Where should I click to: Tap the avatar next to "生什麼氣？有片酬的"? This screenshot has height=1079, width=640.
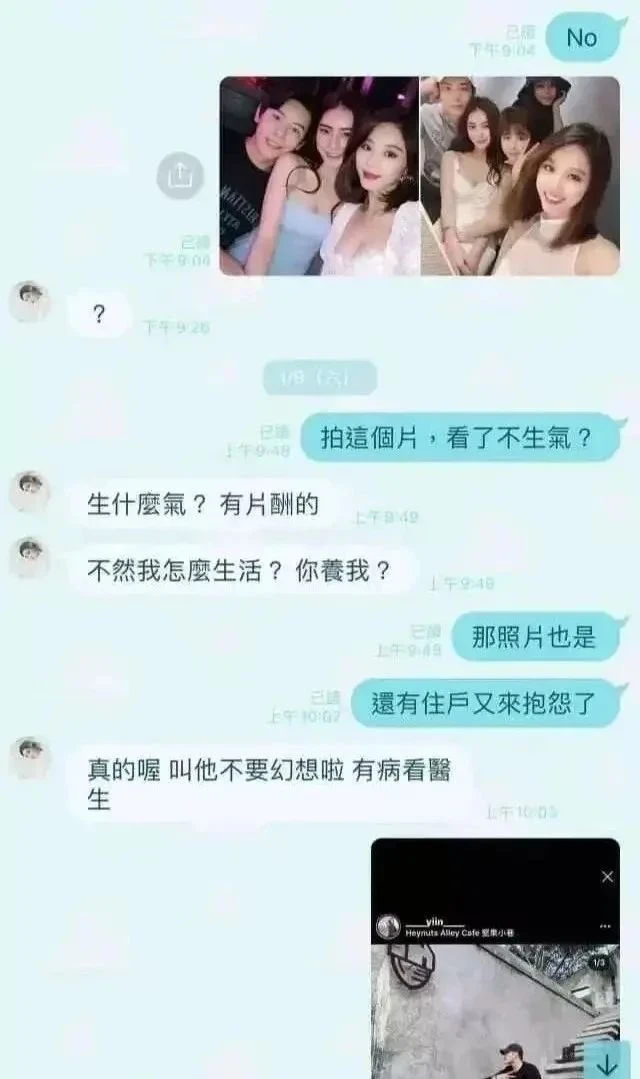pyautogui.click(x=30, y=491)
